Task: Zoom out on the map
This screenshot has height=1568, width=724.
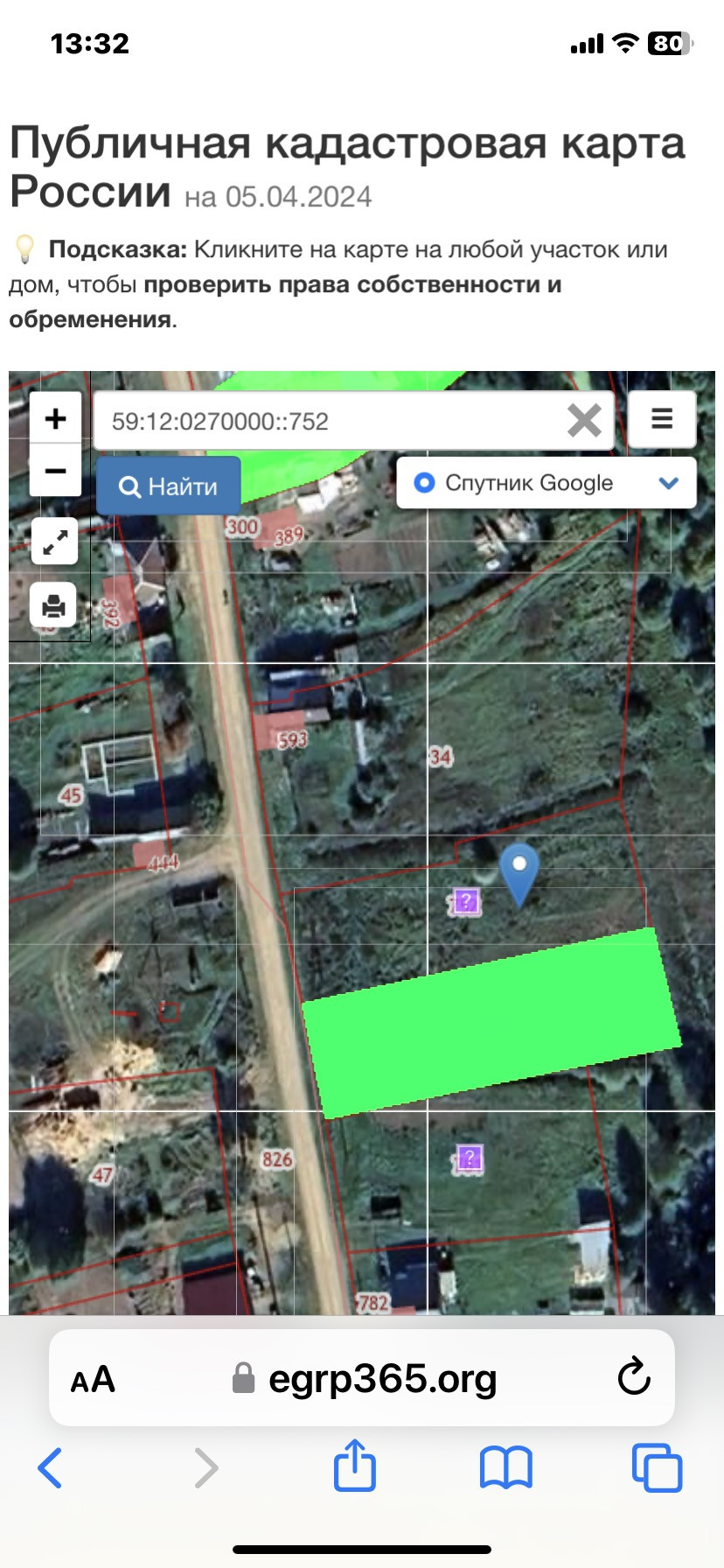Action: [56, 471]
